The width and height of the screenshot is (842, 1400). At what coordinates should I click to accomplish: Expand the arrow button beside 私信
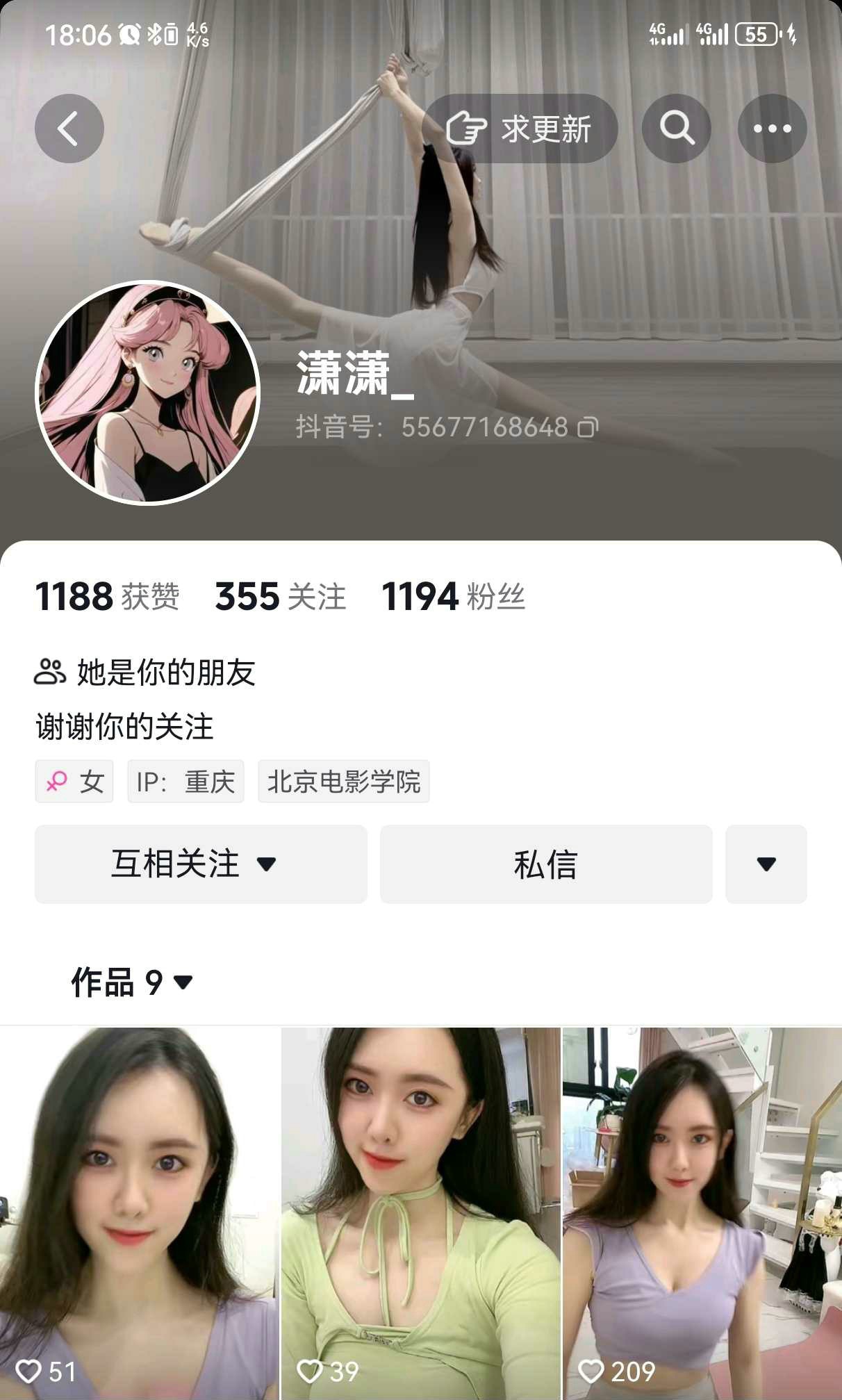[766, 864]
